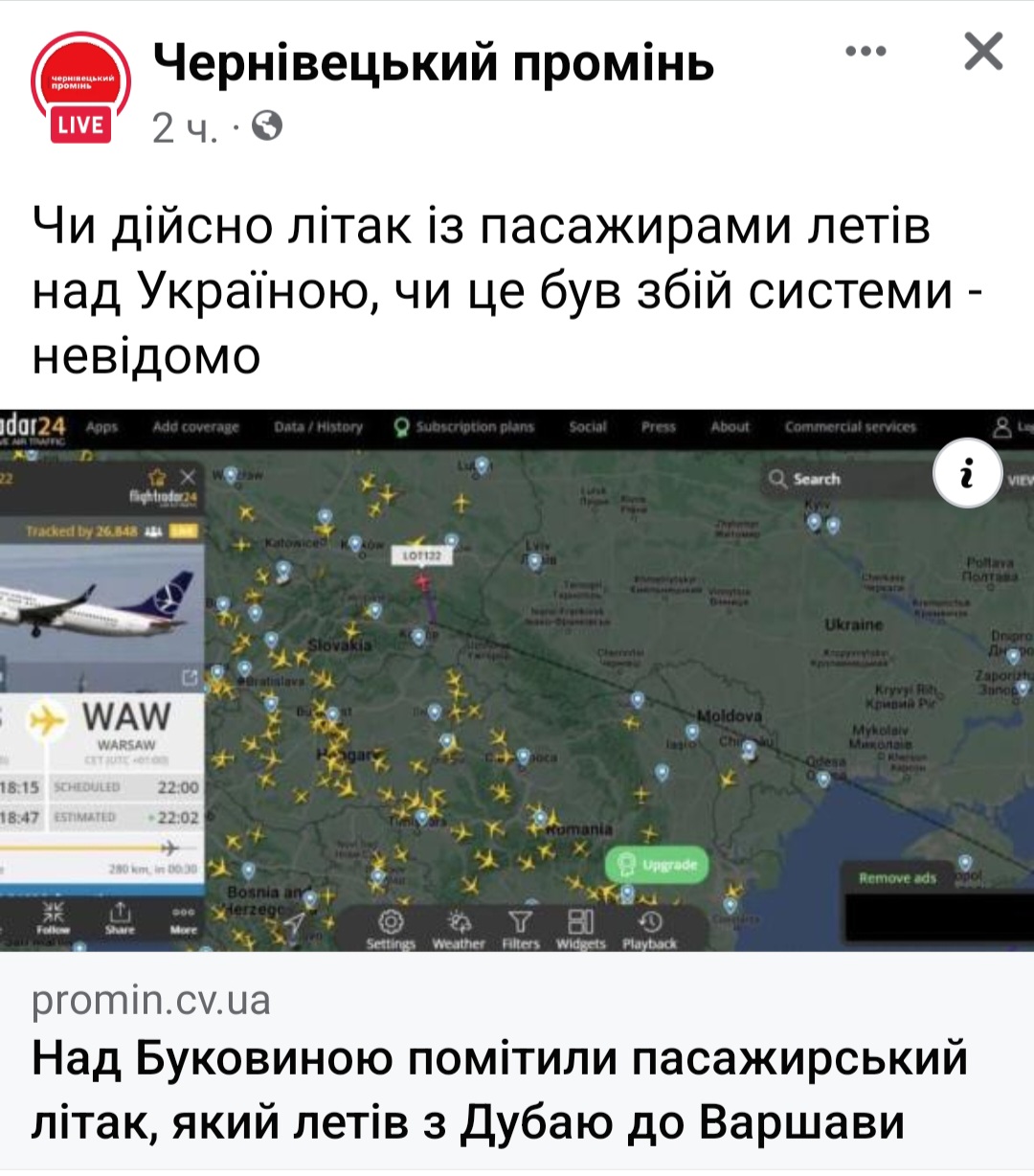Open the promin.cv.ua article headline link

(x=498, y=1090)
